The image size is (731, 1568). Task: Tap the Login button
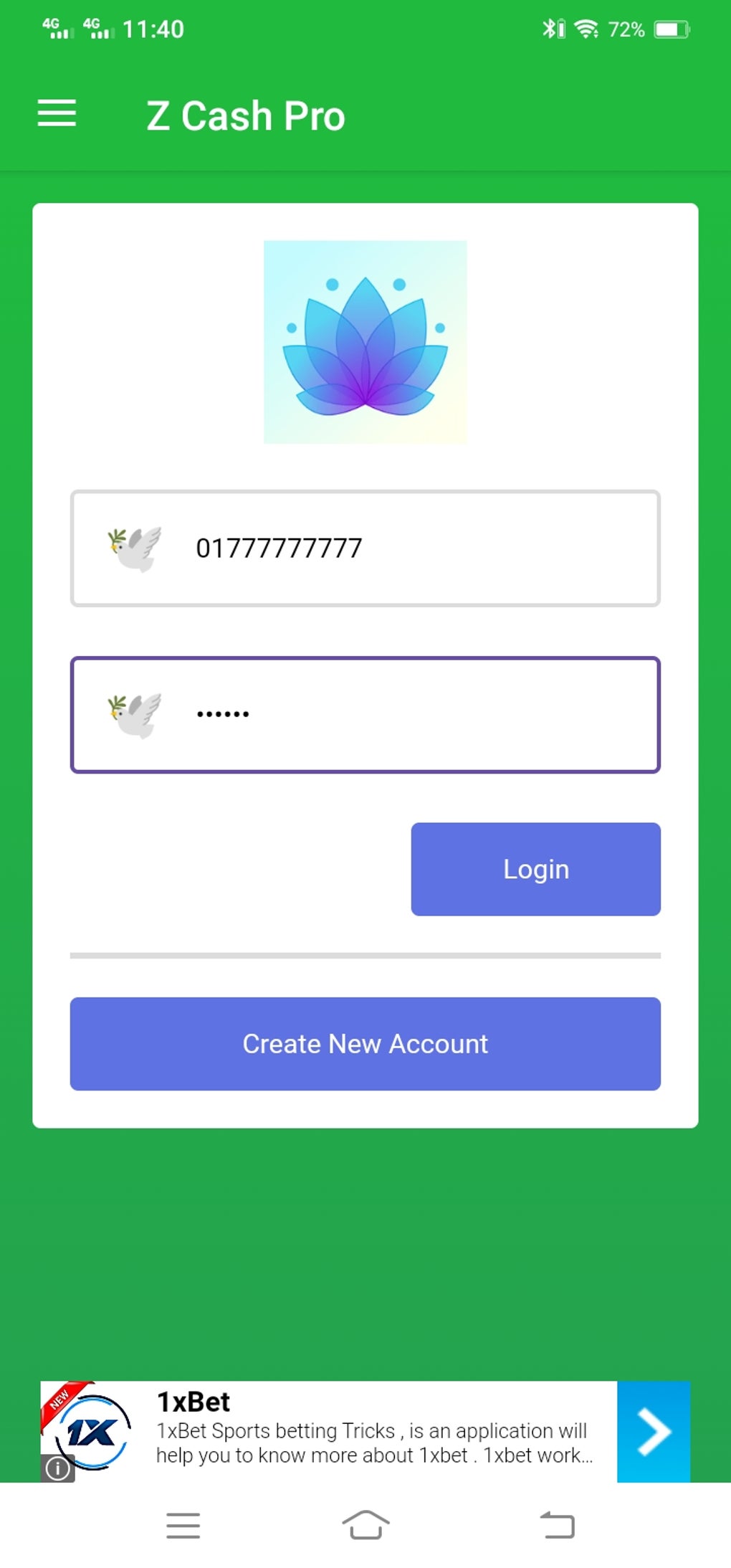535,869
